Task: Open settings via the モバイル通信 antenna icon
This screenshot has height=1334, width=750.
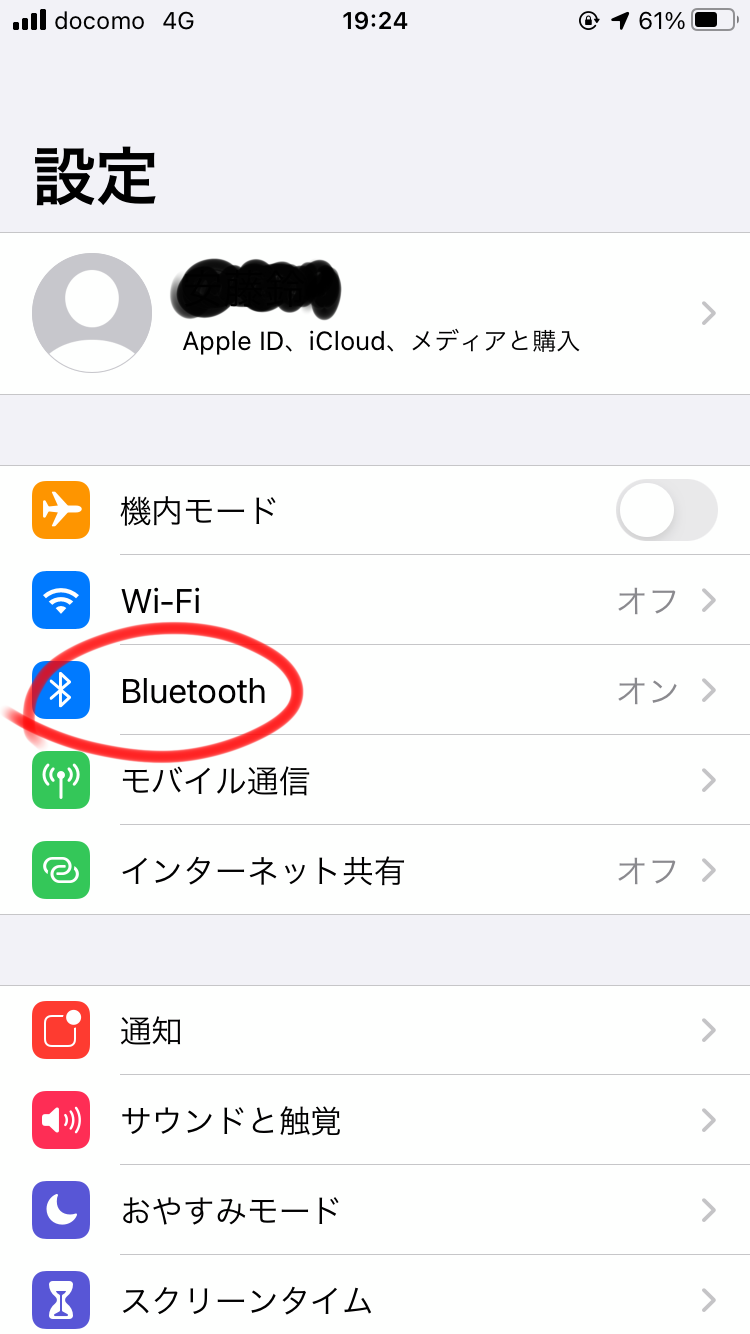Action: click(60, 780)
